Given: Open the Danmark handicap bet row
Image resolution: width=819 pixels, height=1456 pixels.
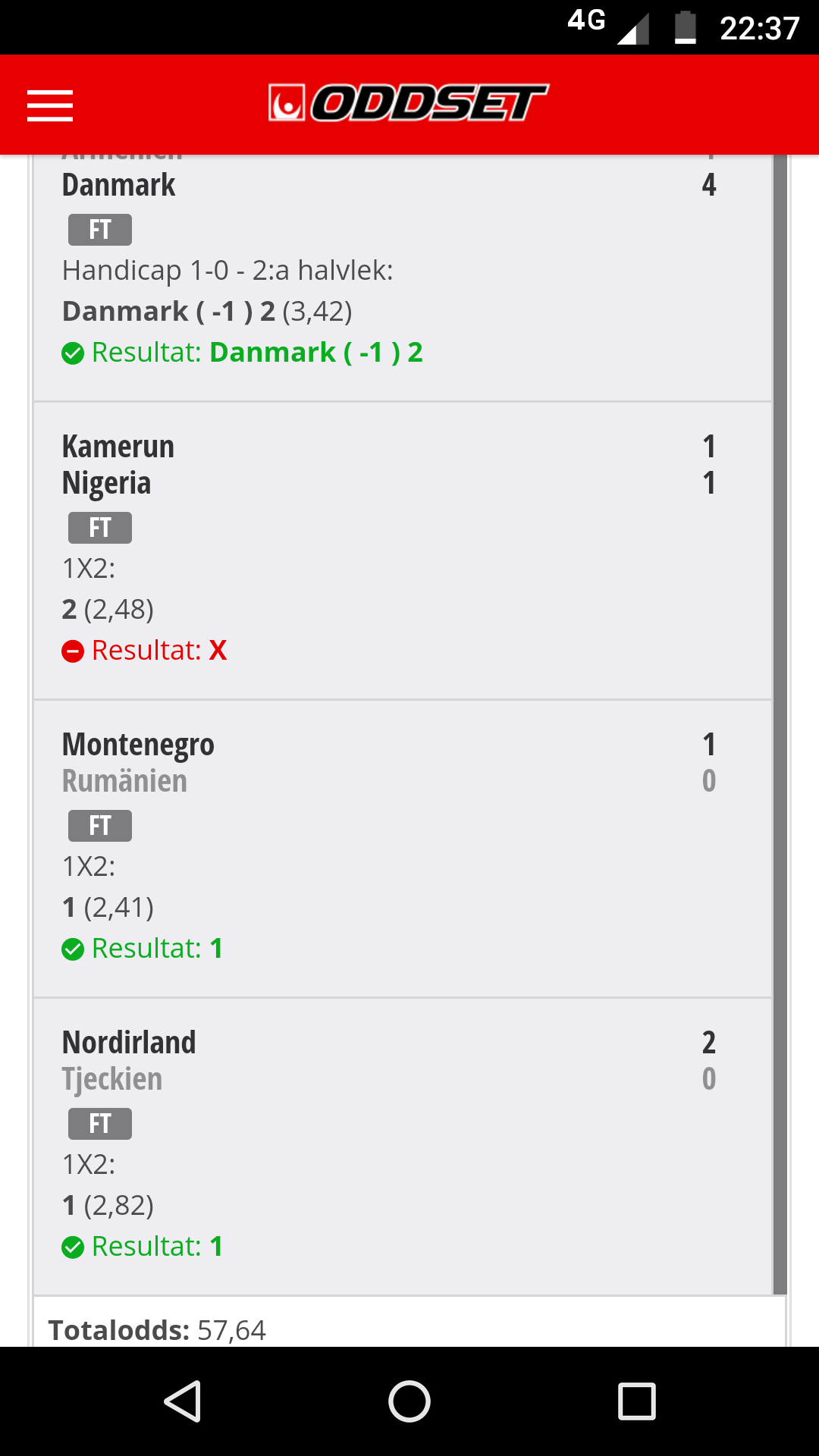Looking at the screenshot, I should point(403,278).
